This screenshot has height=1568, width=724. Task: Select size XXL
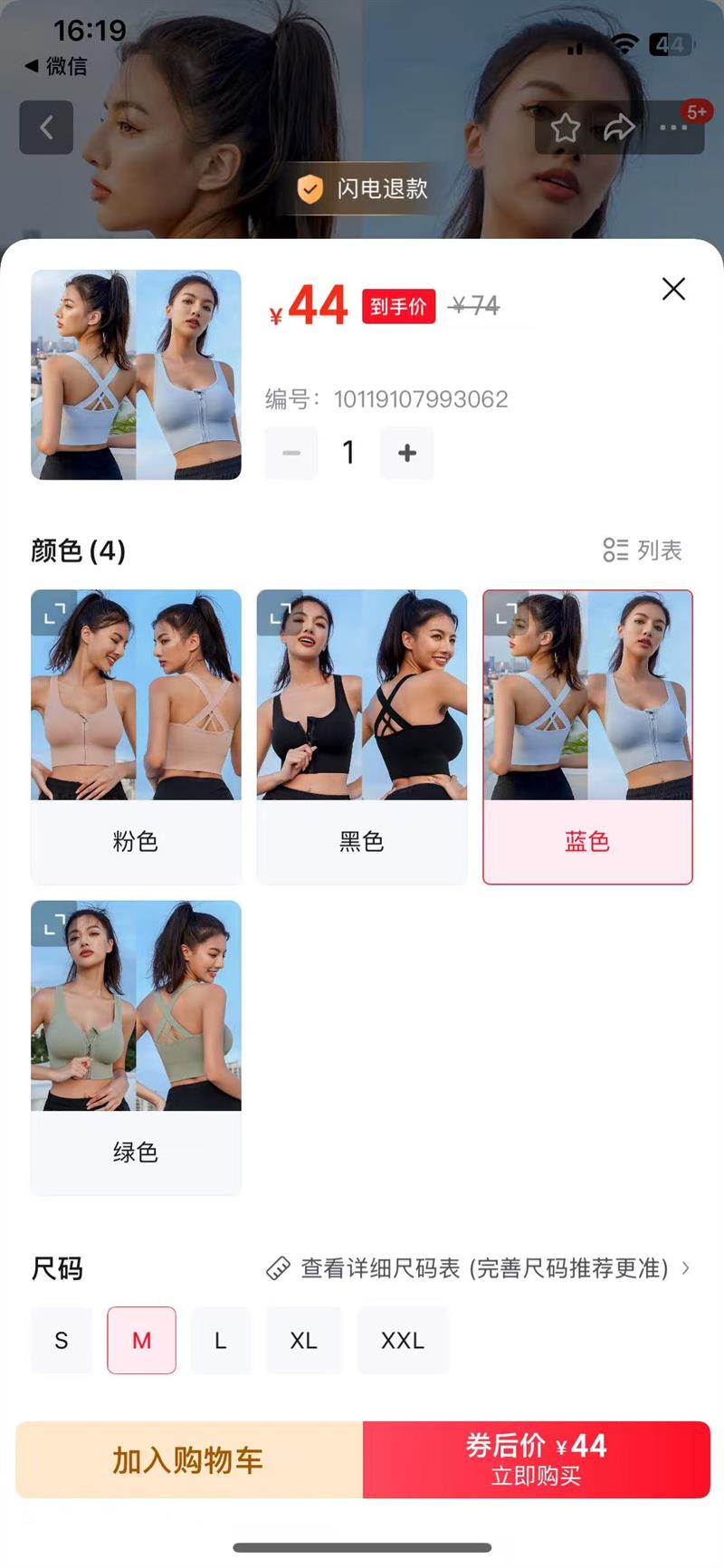(403, 1341)
